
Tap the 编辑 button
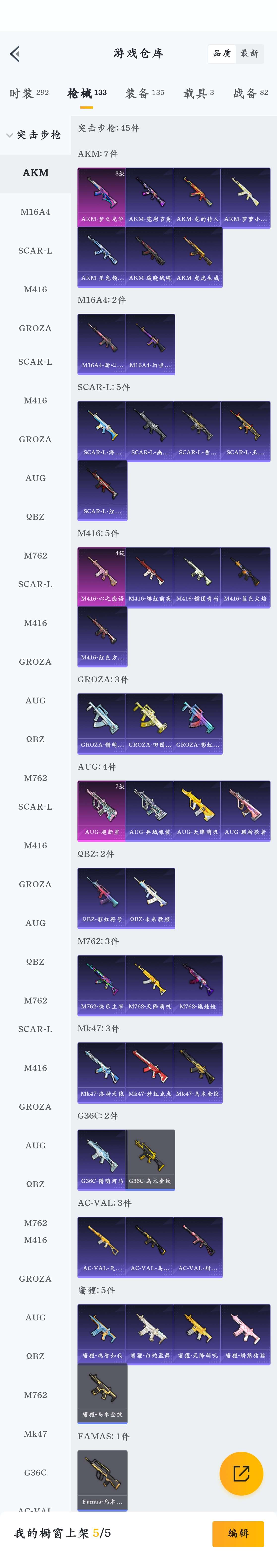tap(238, 1533)
